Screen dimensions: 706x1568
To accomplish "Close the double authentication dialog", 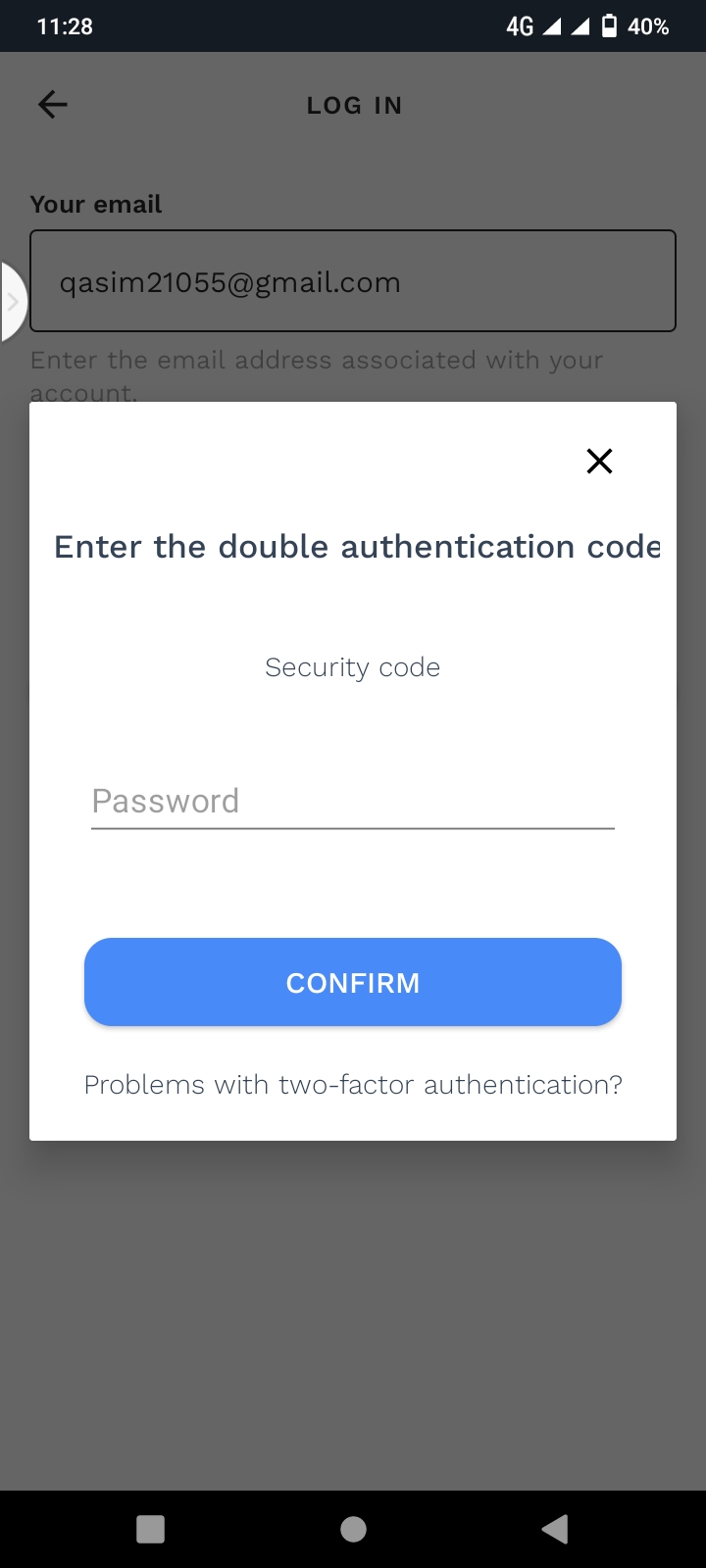I will click(599, 461).
